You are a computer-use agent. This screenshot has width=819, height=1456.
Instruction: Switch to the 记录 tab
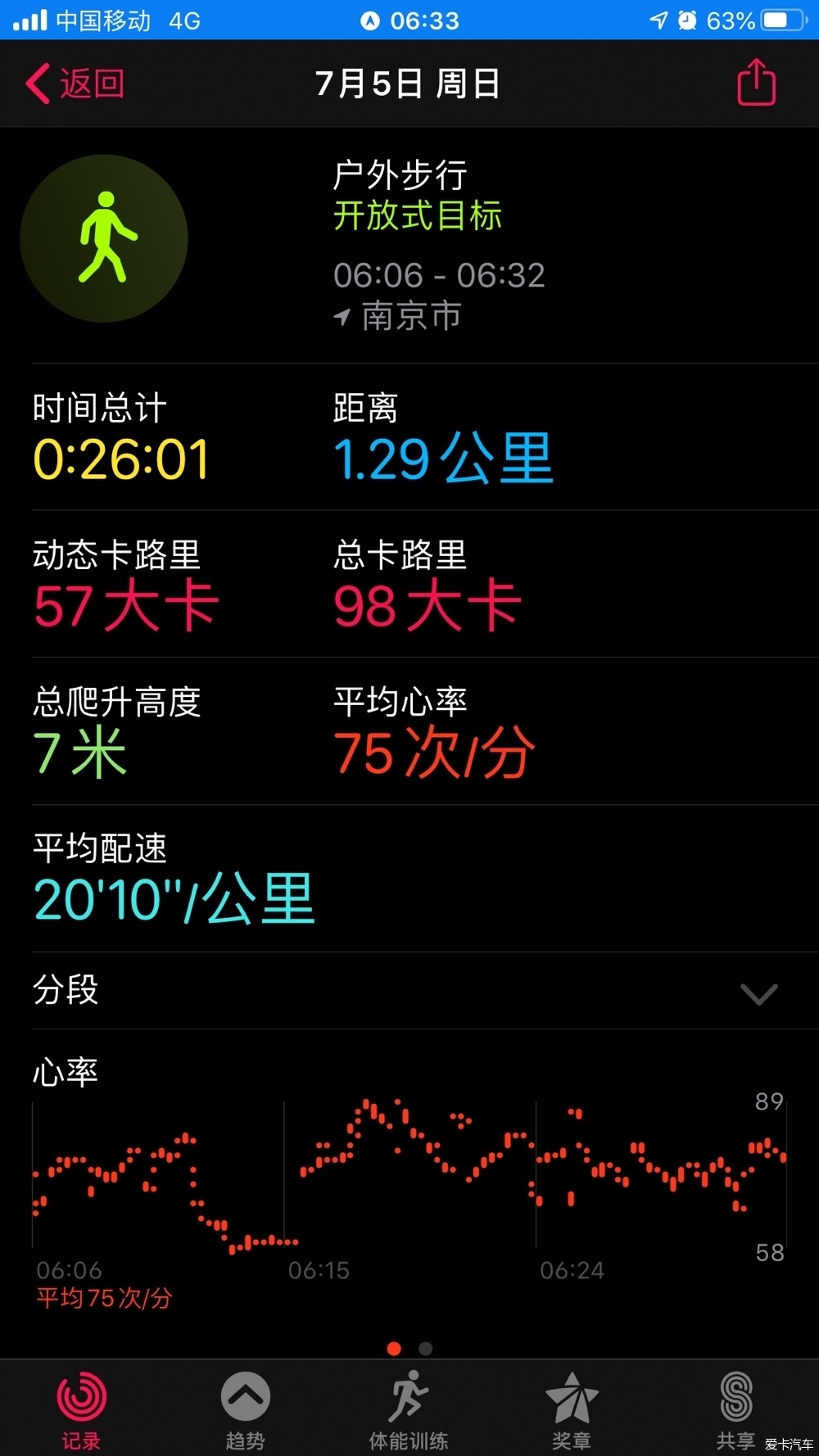click(x=81, y=1410)
